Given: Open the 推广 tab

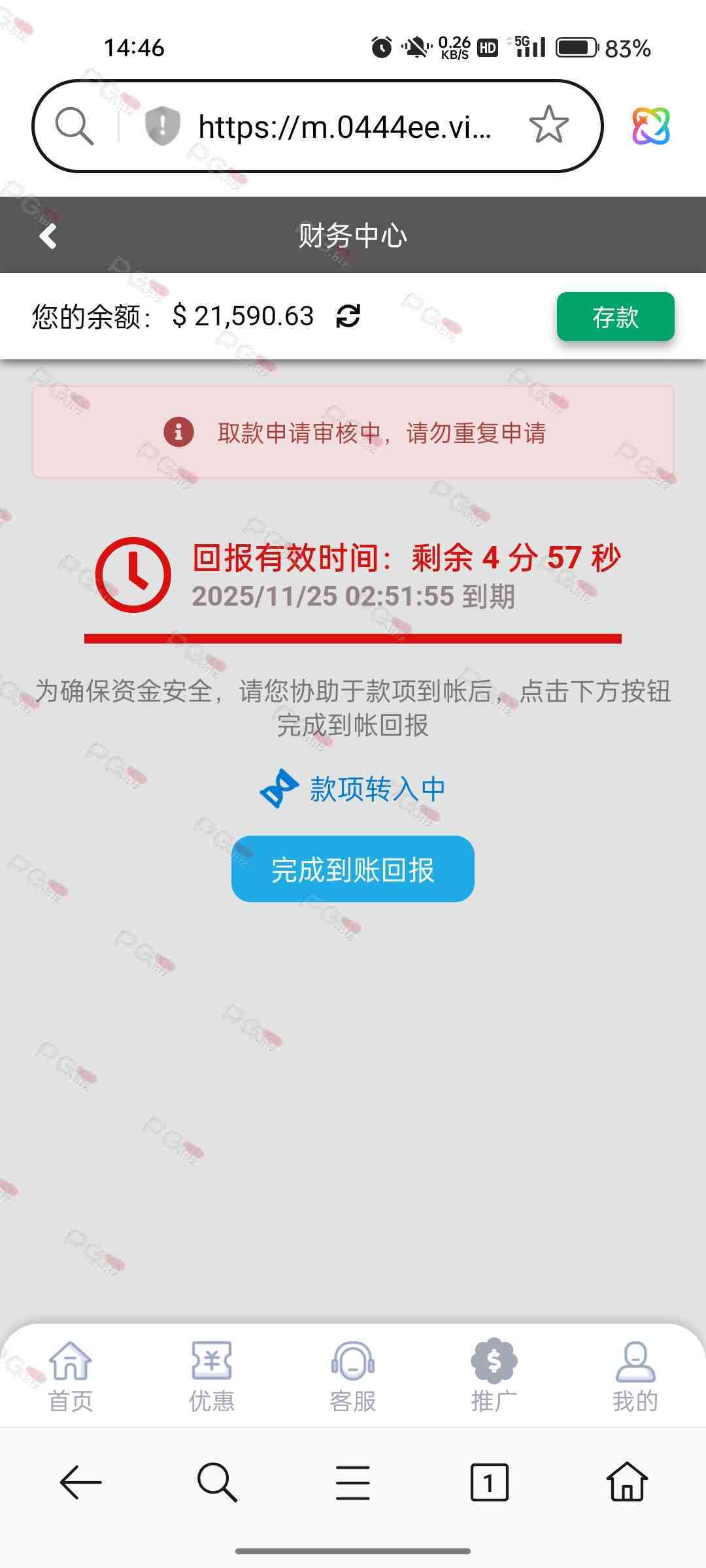Looking at the screenshot, I should (x=494, y=1376).
